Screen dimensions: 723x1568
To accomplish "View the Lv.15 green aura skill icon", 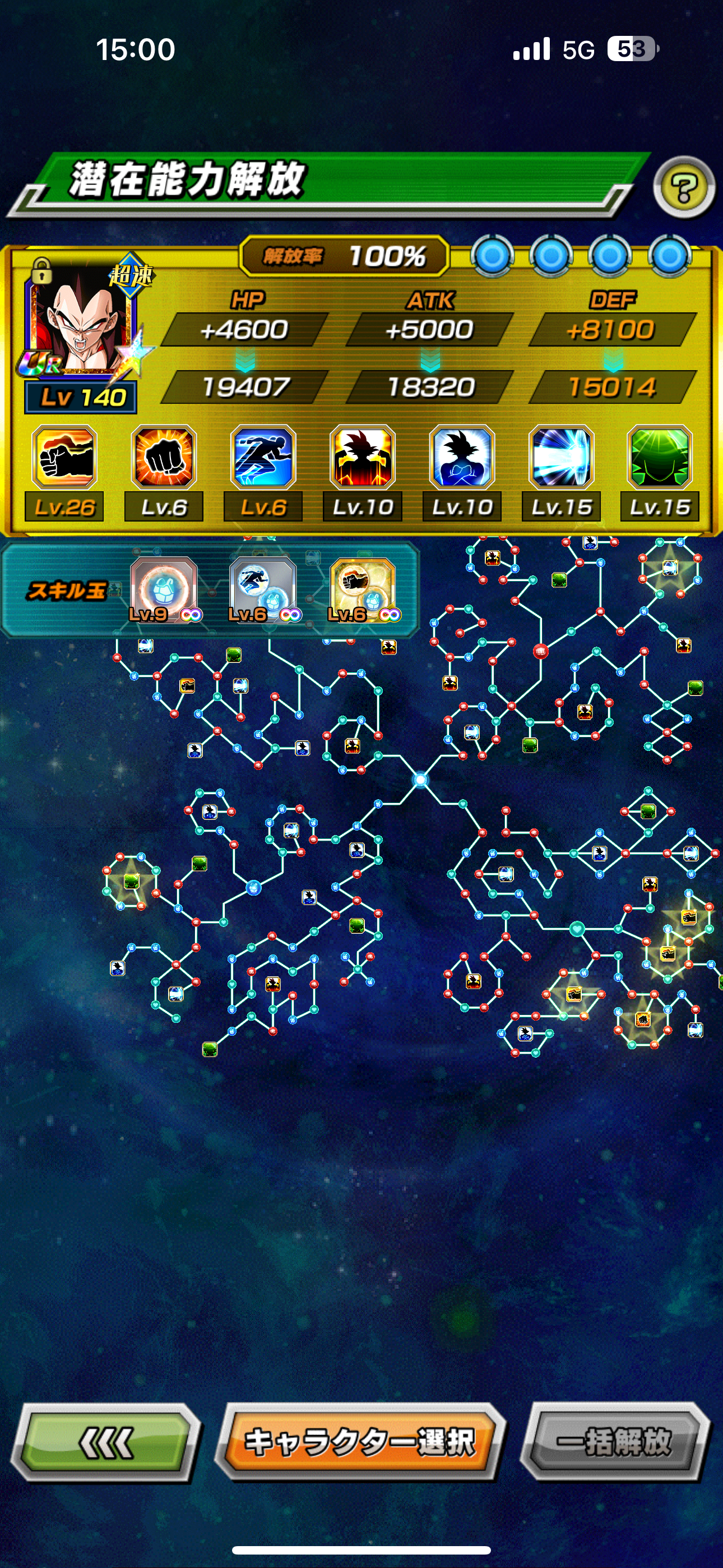I will [x=660, y=457].
